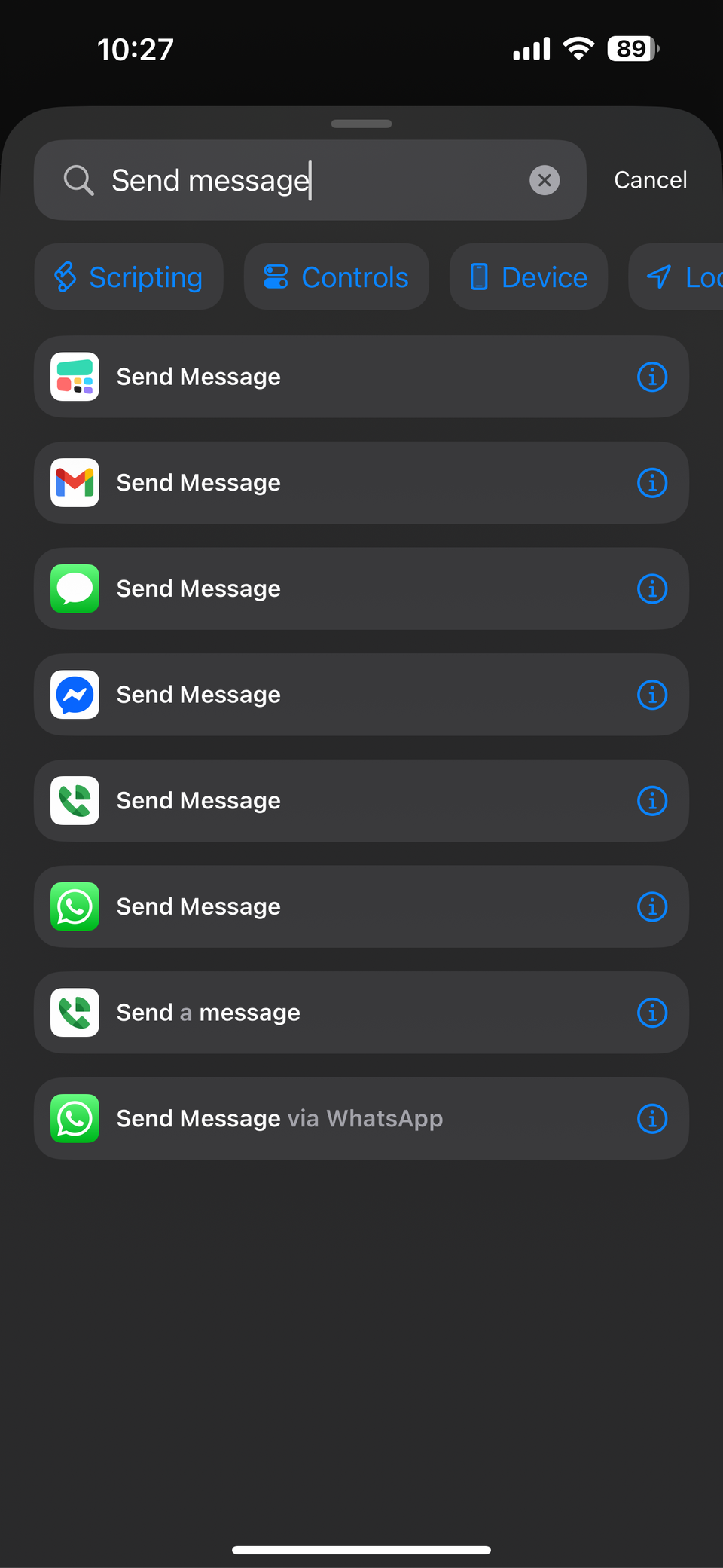
Task: Select the Shortcuts Send Message action icon
Action: [x=75, y=377]
